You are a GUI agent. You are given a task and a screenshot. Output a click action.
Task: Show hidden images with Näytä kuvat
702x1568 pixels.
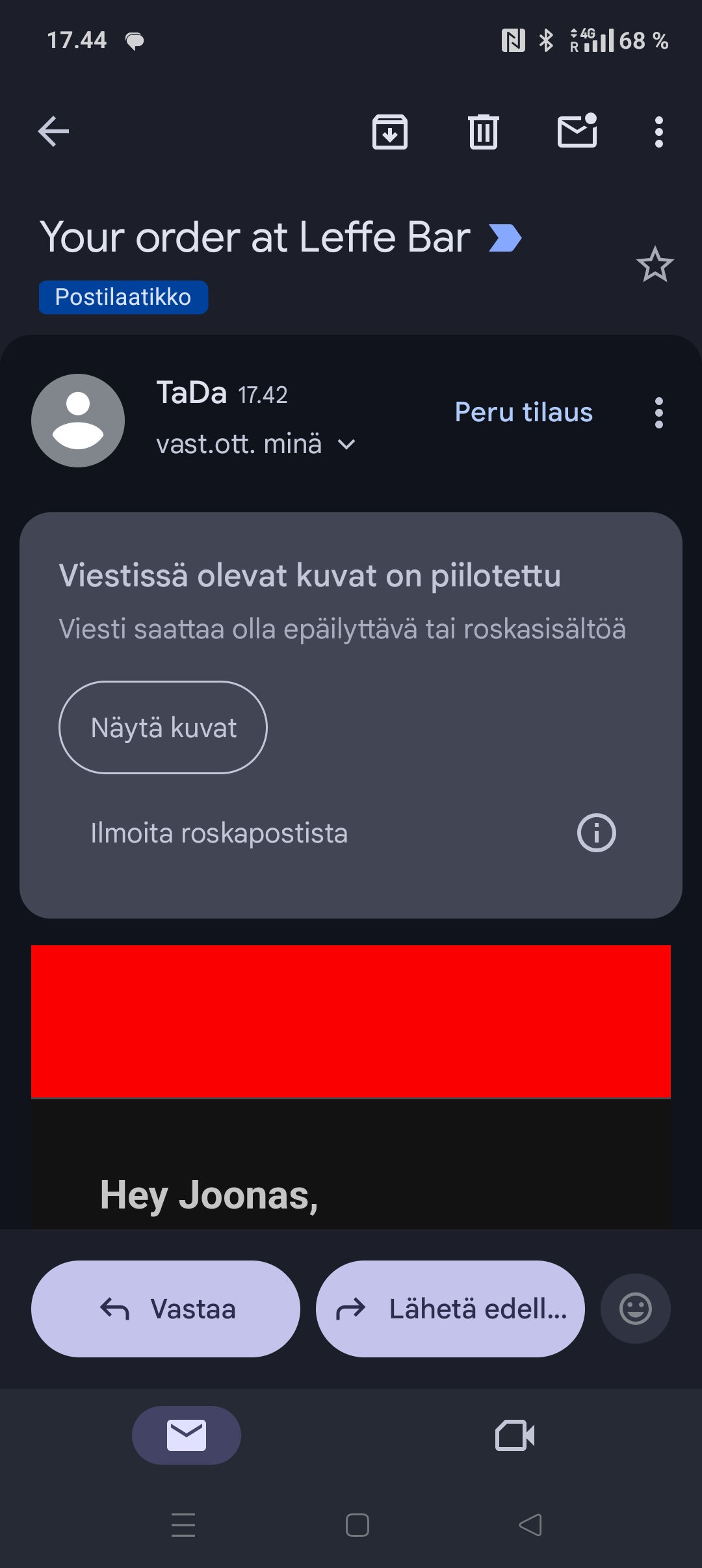click(163, 727)
